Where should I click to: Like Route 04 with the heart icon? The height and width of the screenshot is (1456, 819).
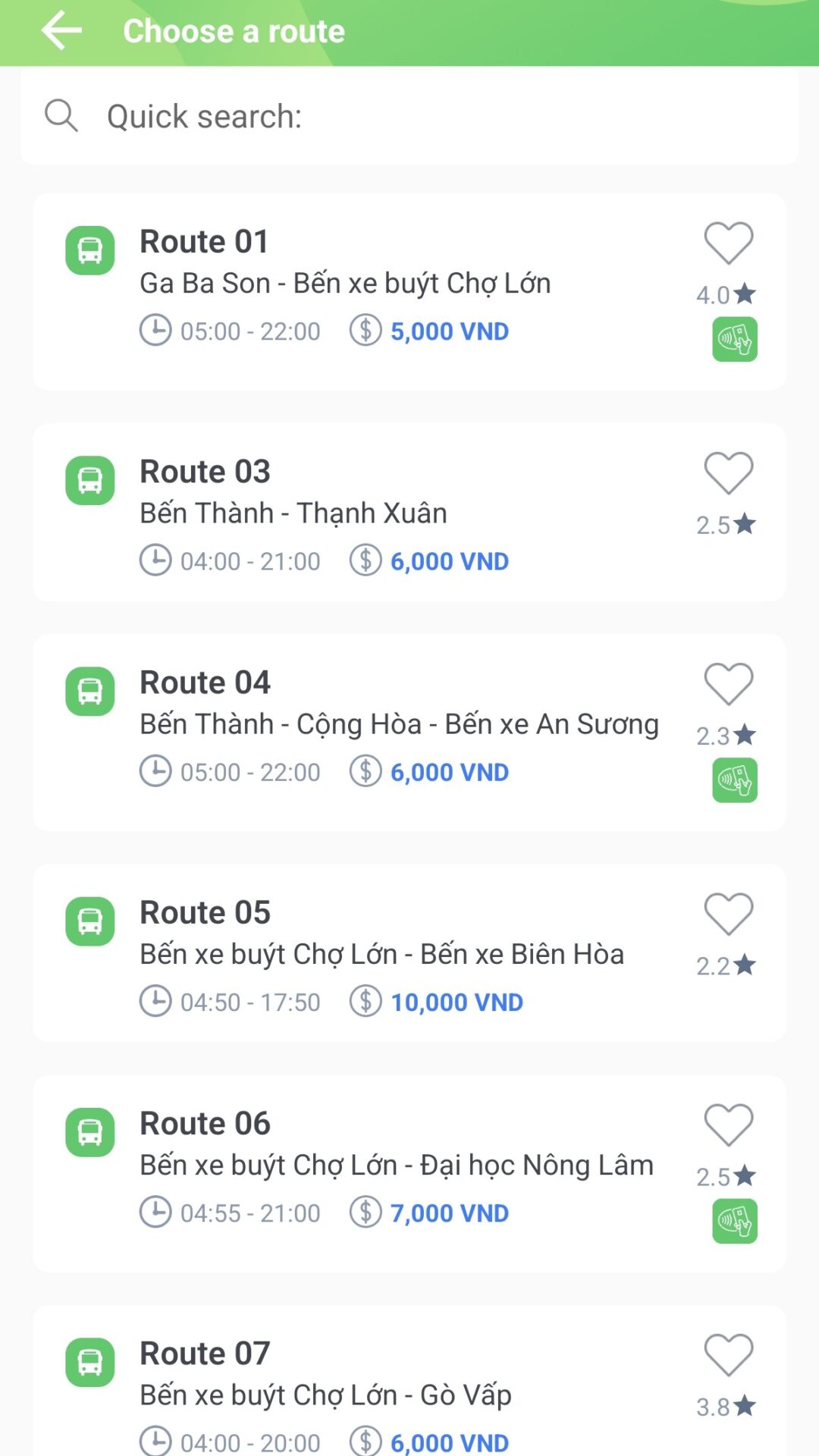(728, 683)
